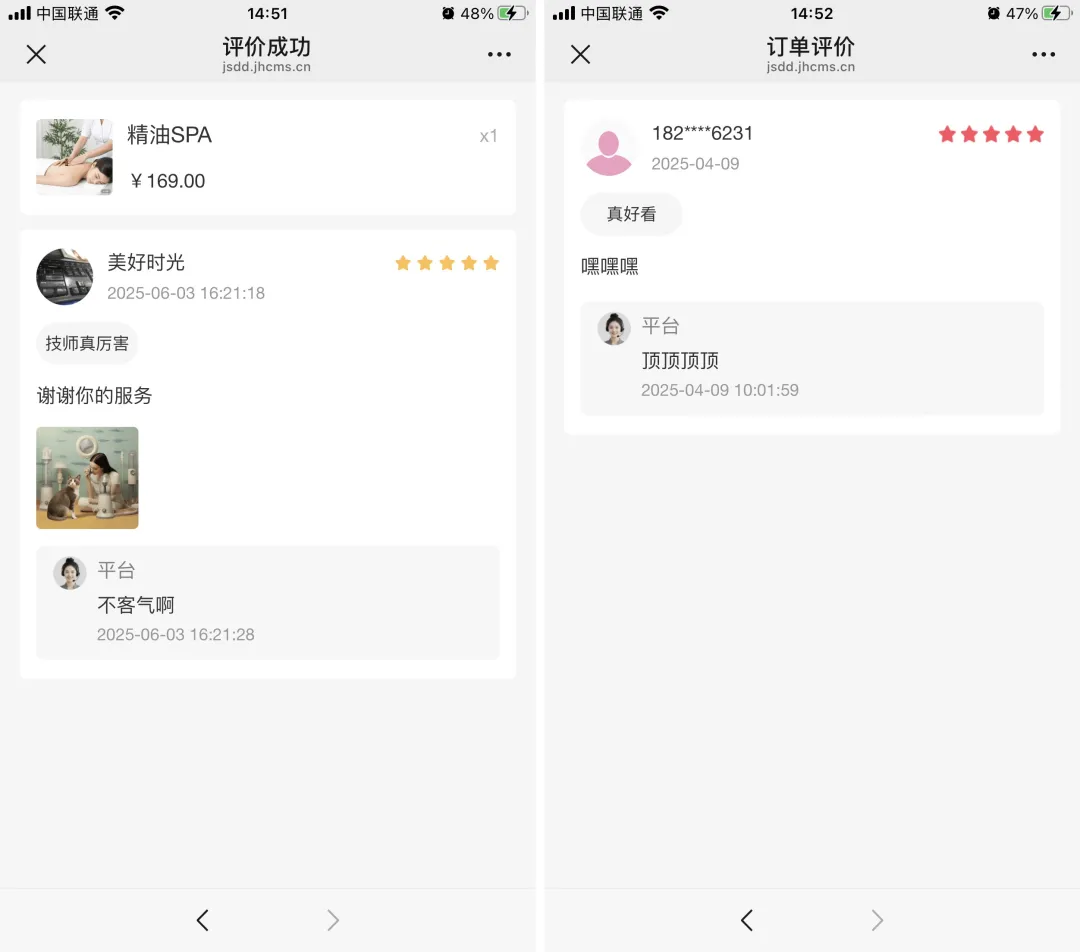Go back using arrow below 评价成功 page

coord(203,920)
